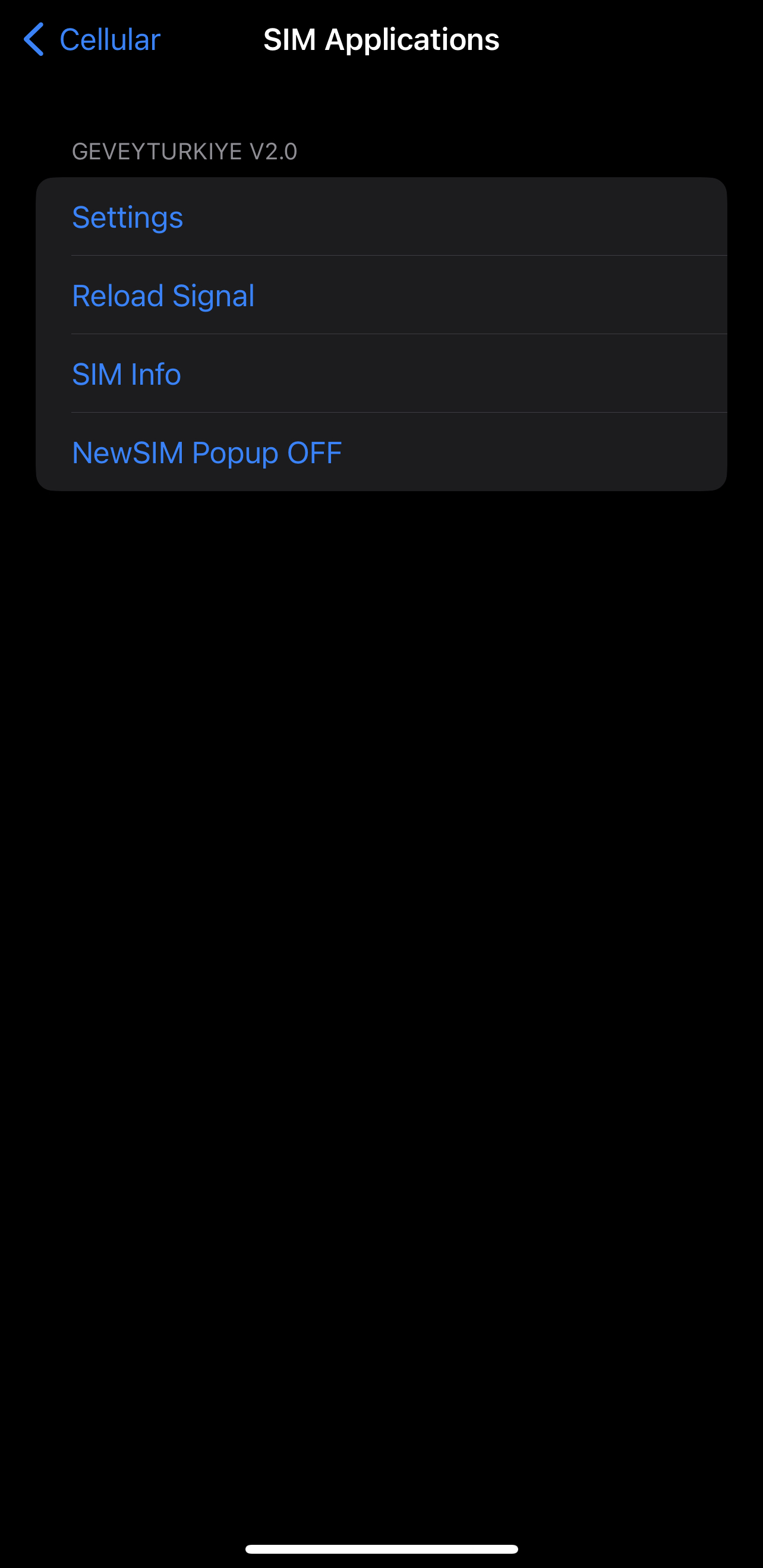Open SIM Info

pos(381,374)
